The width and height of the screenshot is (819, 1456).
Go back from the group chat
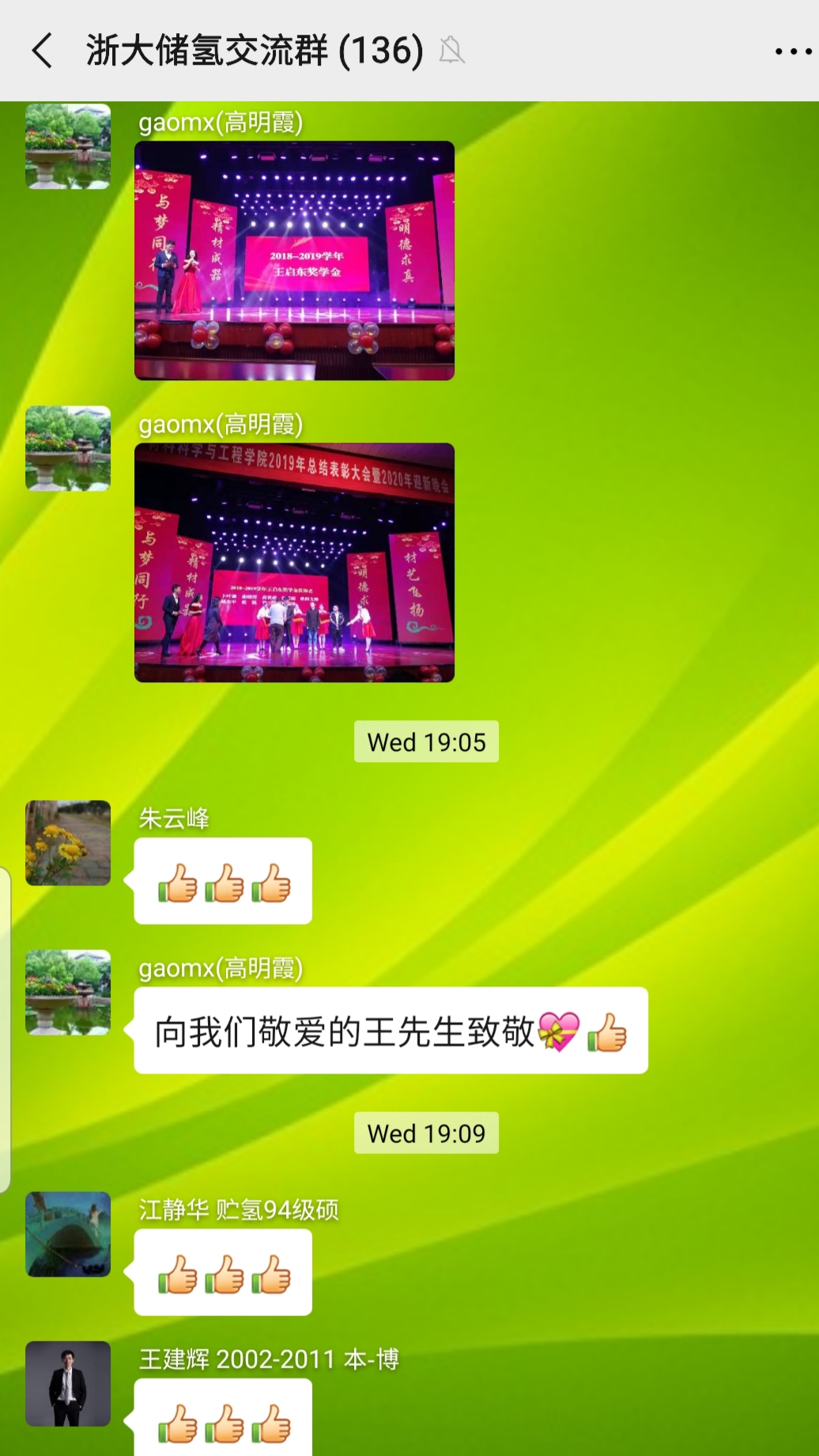42,51
